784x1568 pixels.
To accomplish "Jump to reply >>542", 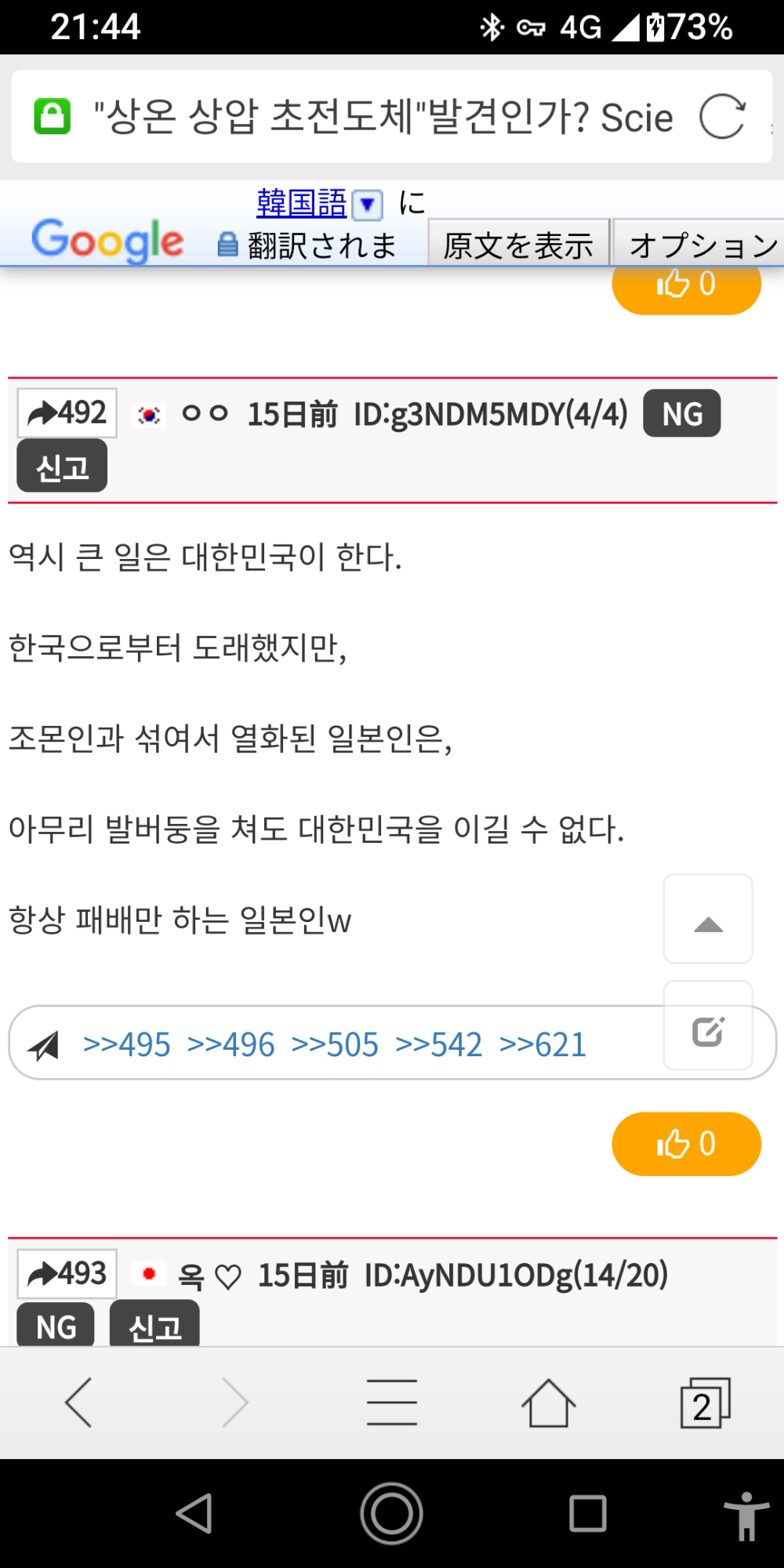I will 438,1044.
